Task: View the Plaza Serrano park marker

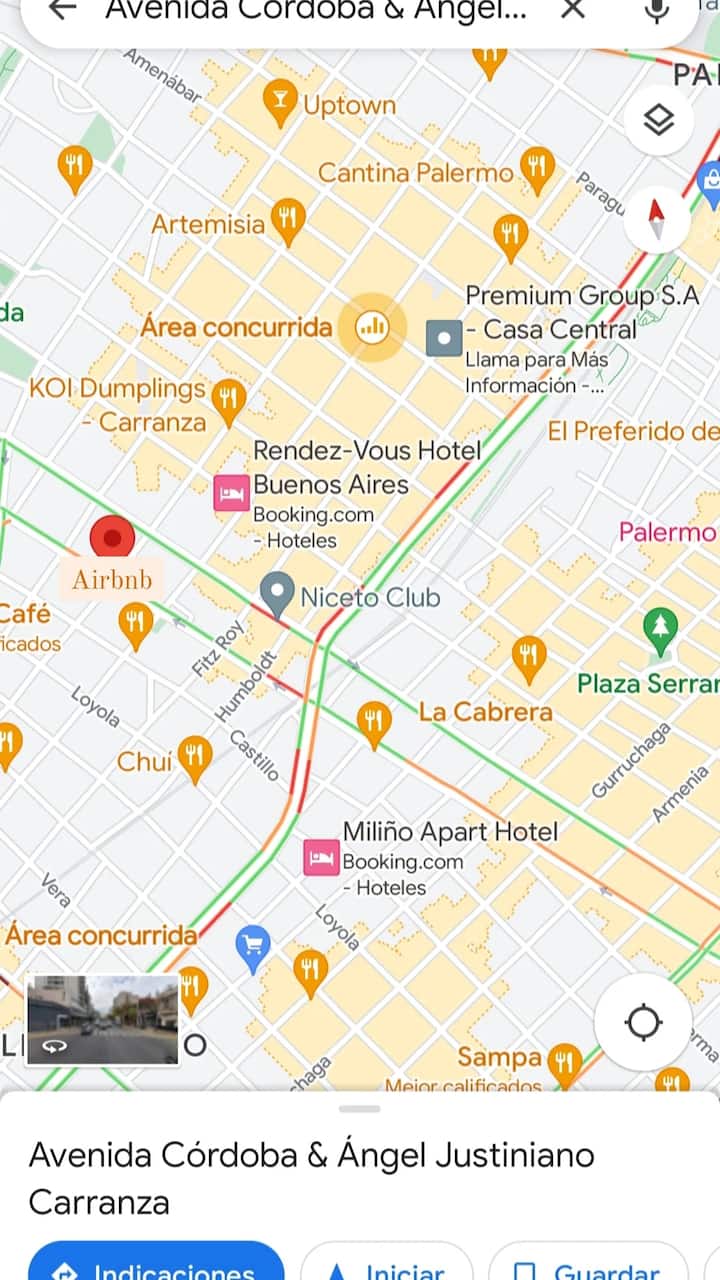Action: pyautogui.click(x=660, y=631)
